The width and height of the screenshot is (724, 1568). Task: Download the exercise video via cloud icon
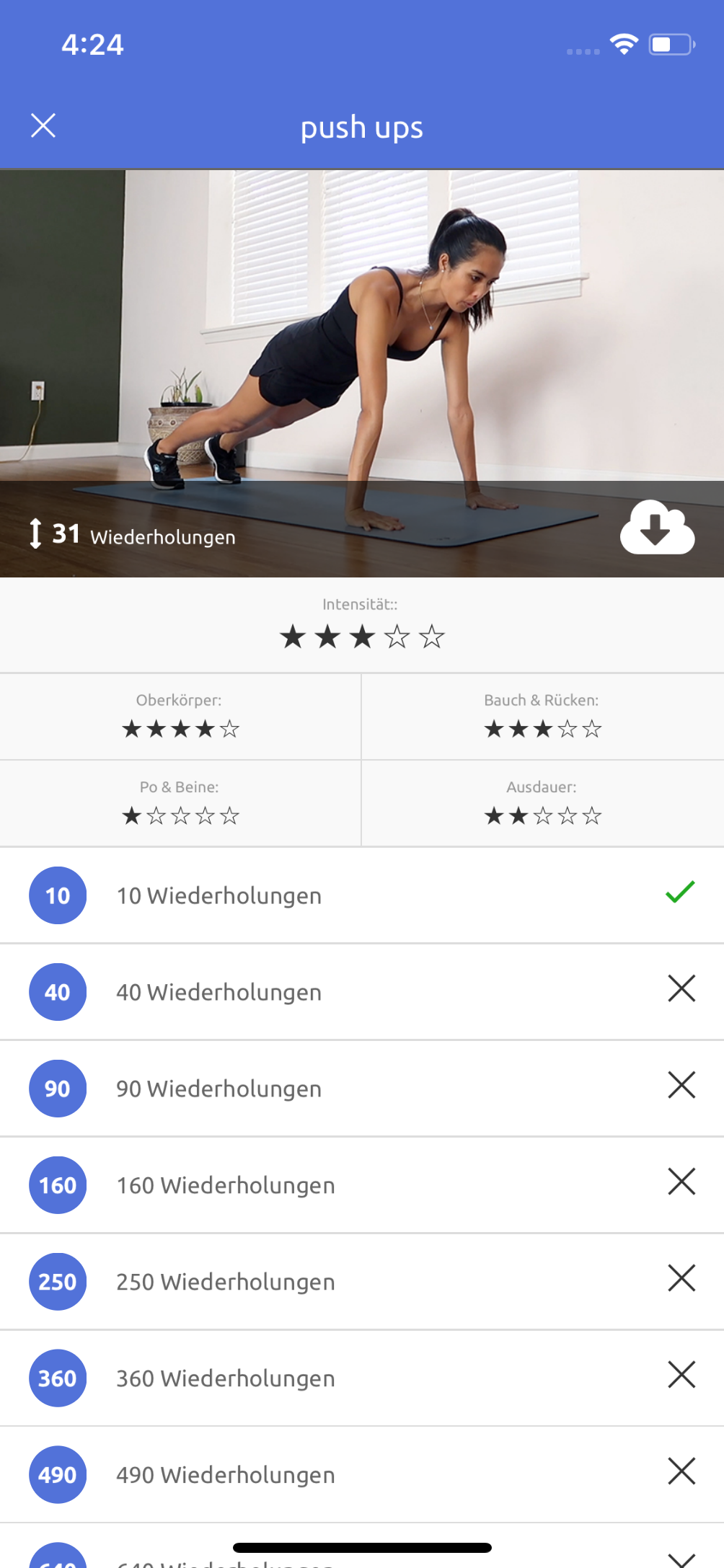tap(657, 528)
